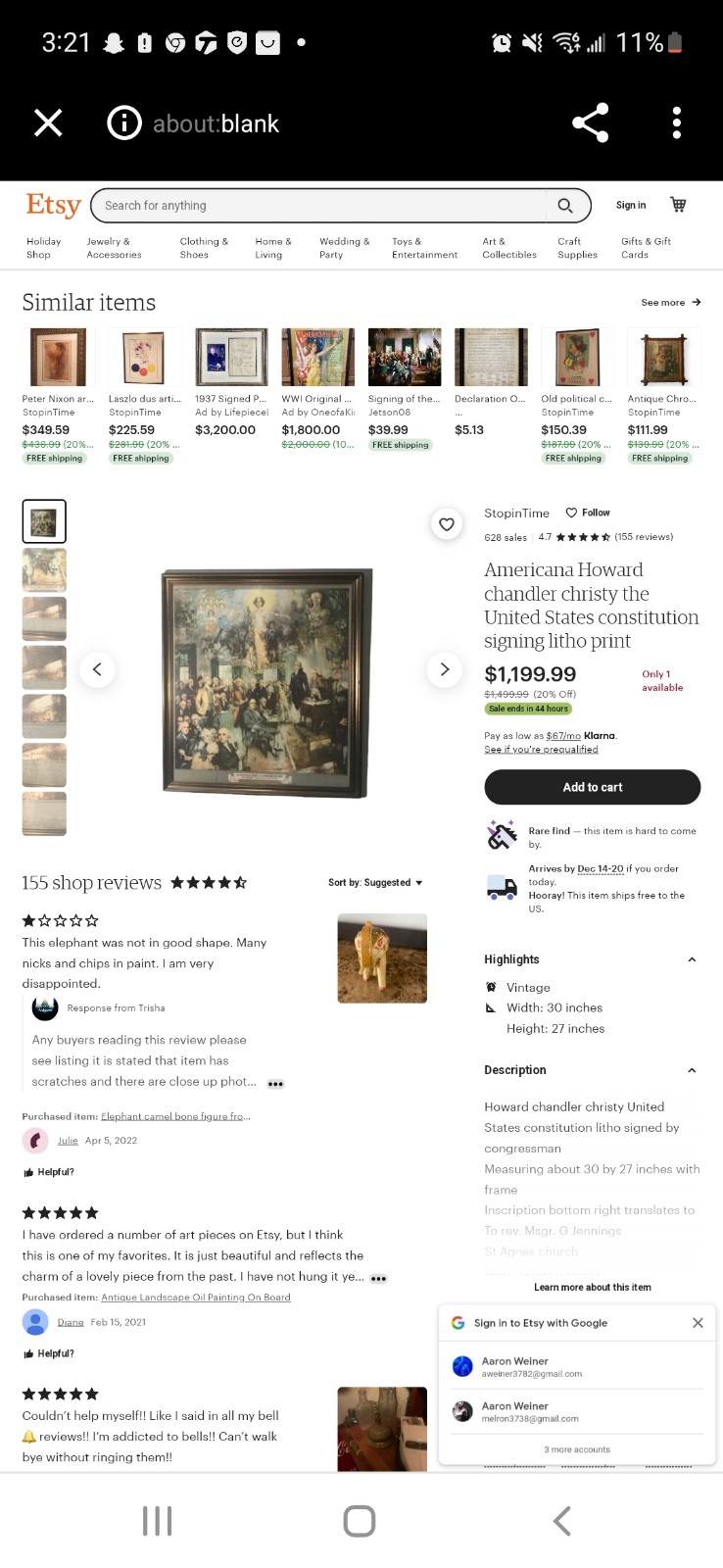
Task: Follow the StopinTime shop
Action: coord(588,513)
